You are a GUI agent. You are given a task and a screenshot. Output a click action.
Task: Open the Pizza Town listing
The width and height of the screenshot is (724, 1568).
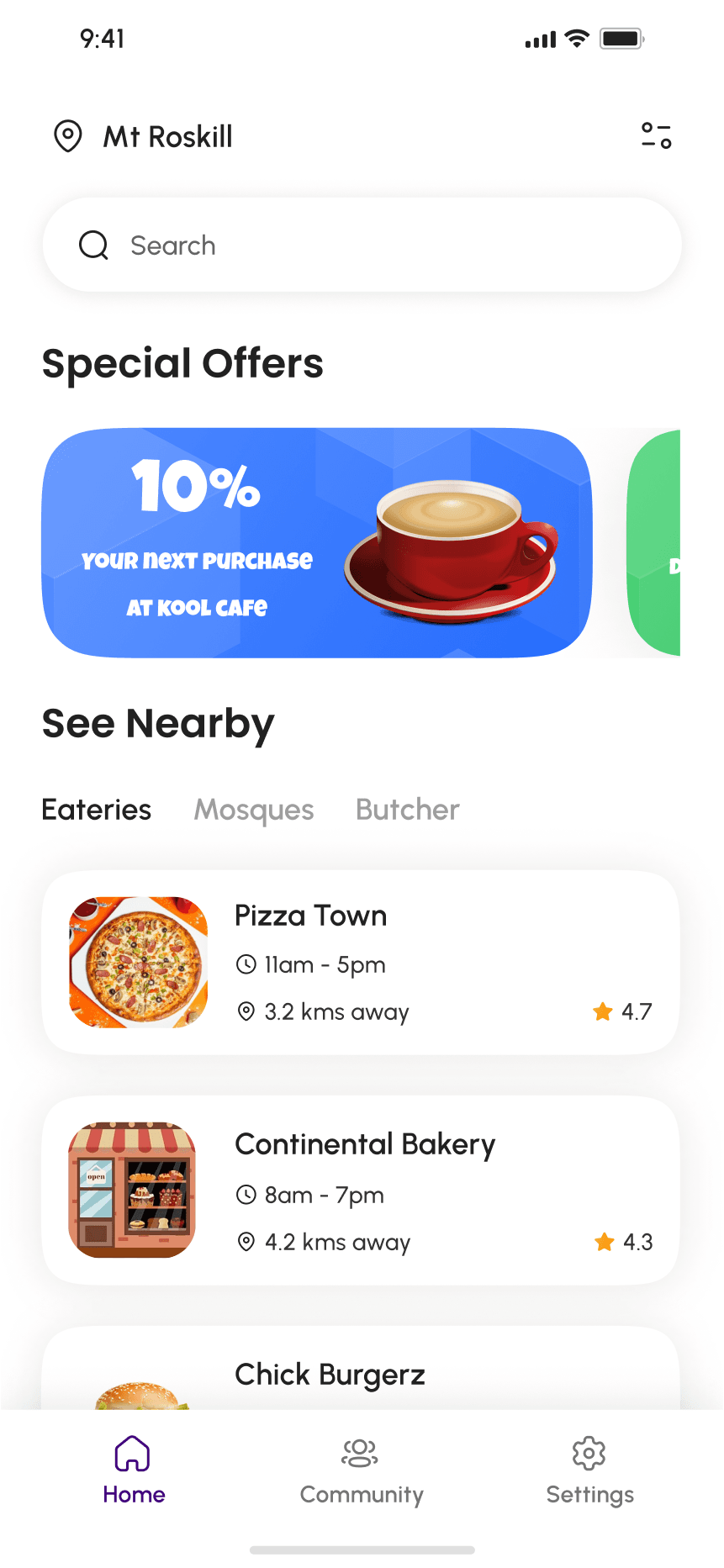tap(361, 961)
